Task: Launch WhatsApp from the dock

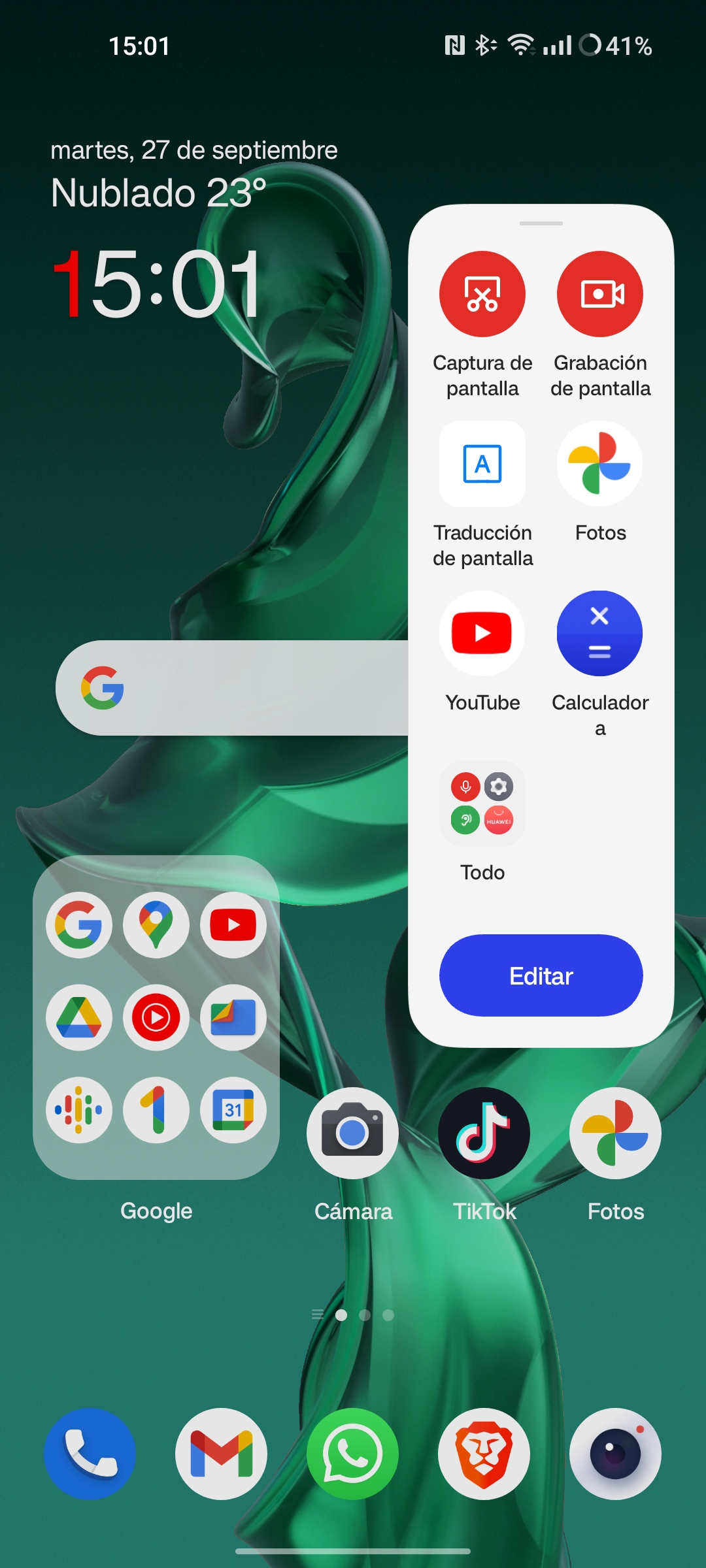Action: [353, 1454]
